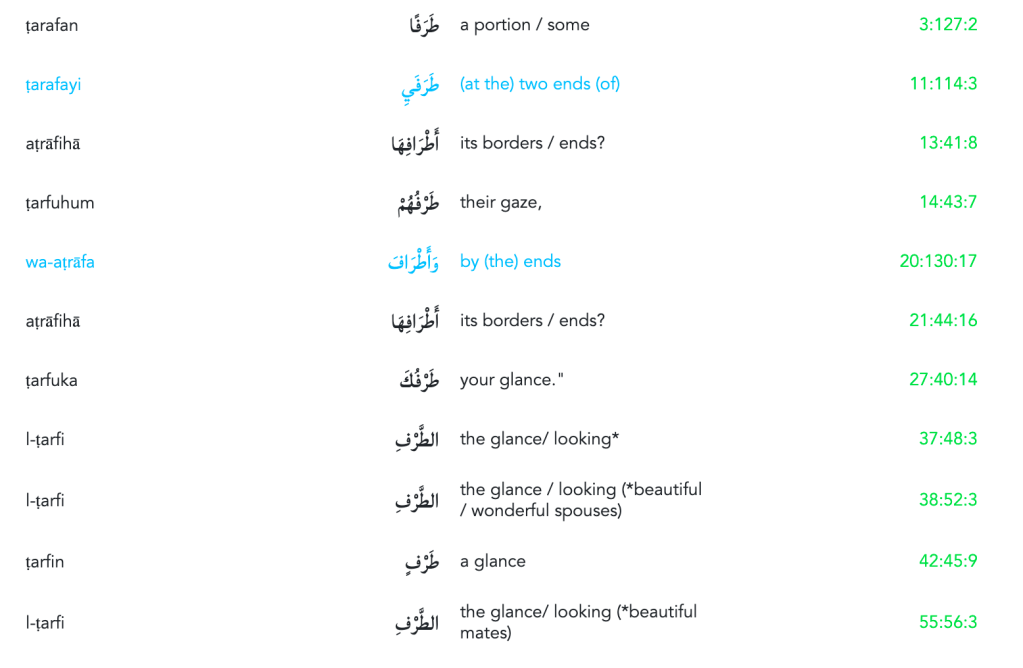Open verse reference 42:45:9

(x=947, y=561)
